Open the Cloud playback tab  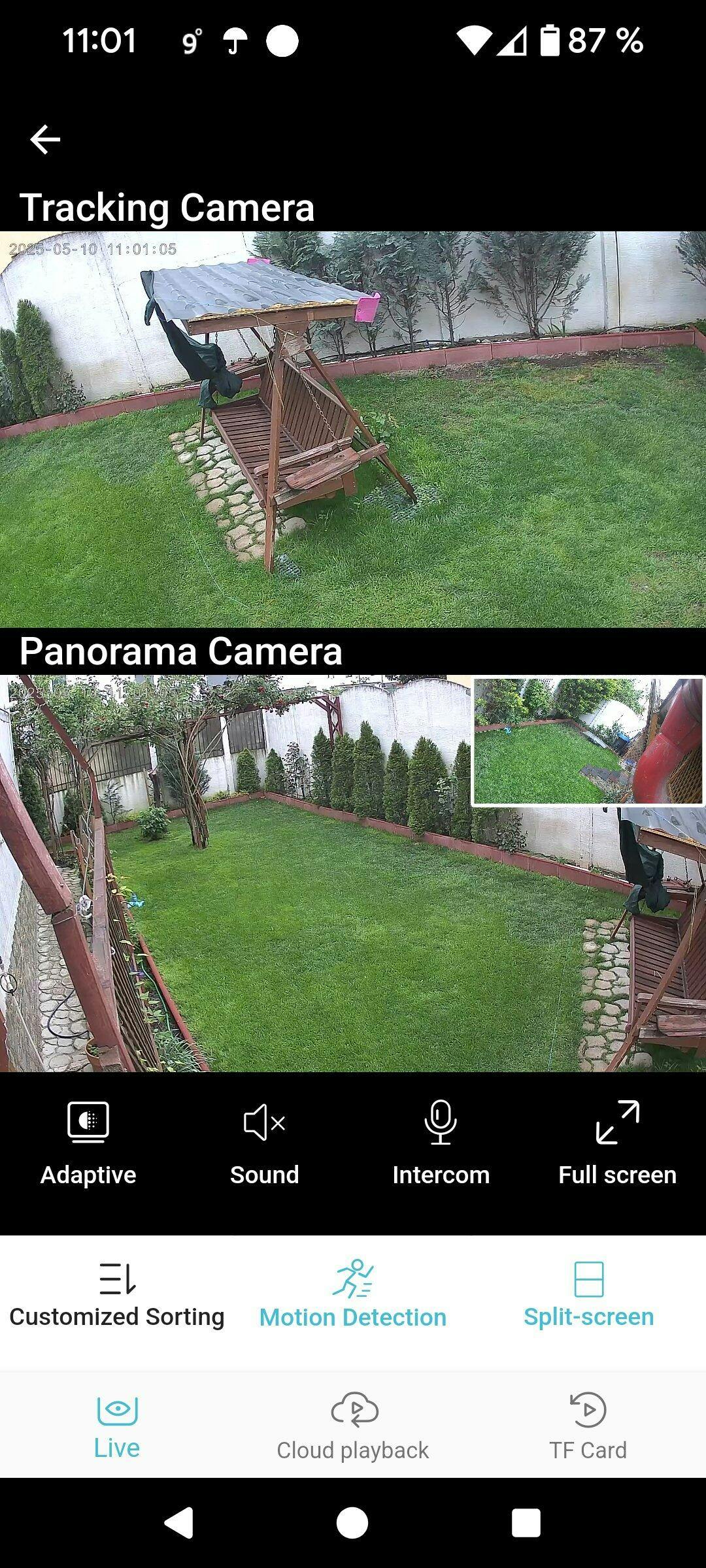coord(353,1428)
